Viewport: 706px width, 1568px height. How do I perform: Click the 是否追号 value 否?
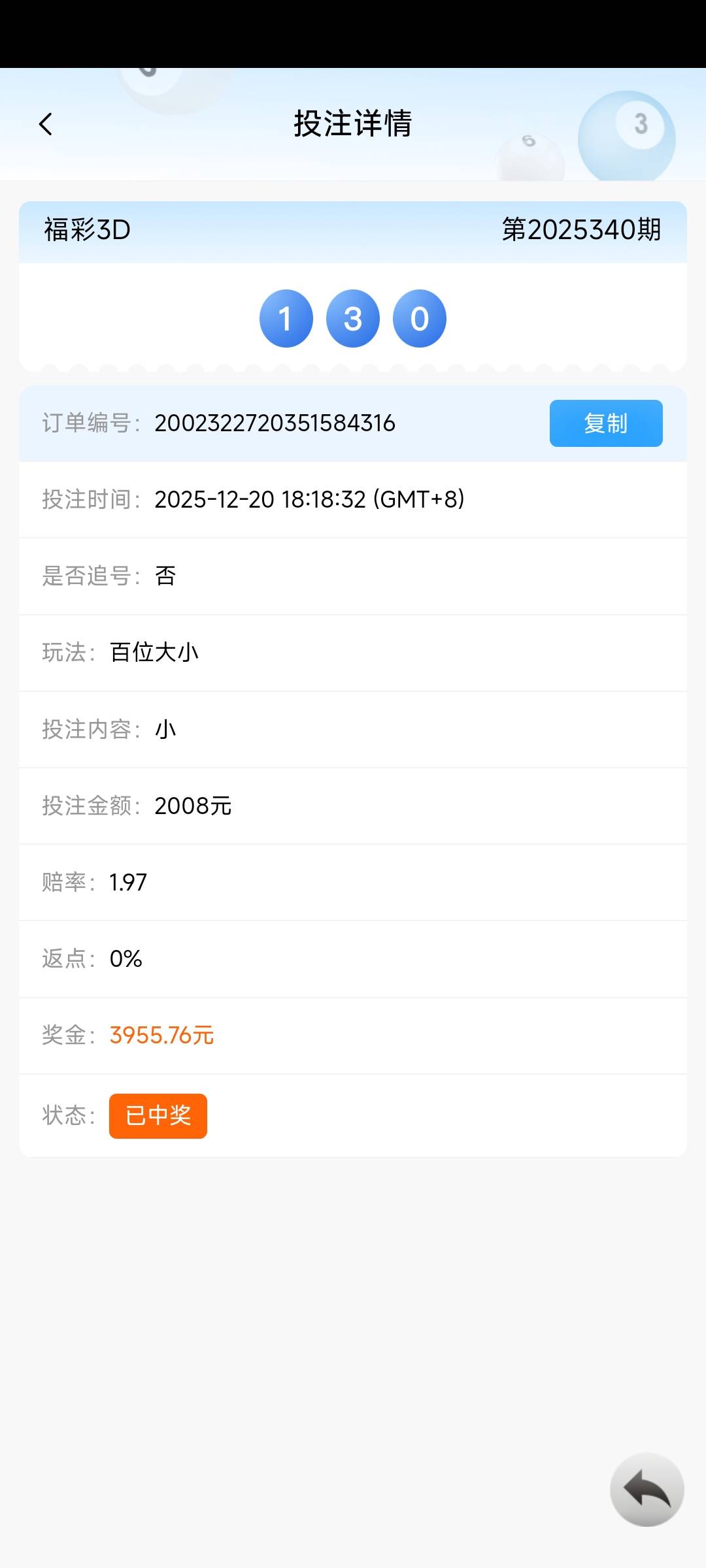tap(165, 576)
